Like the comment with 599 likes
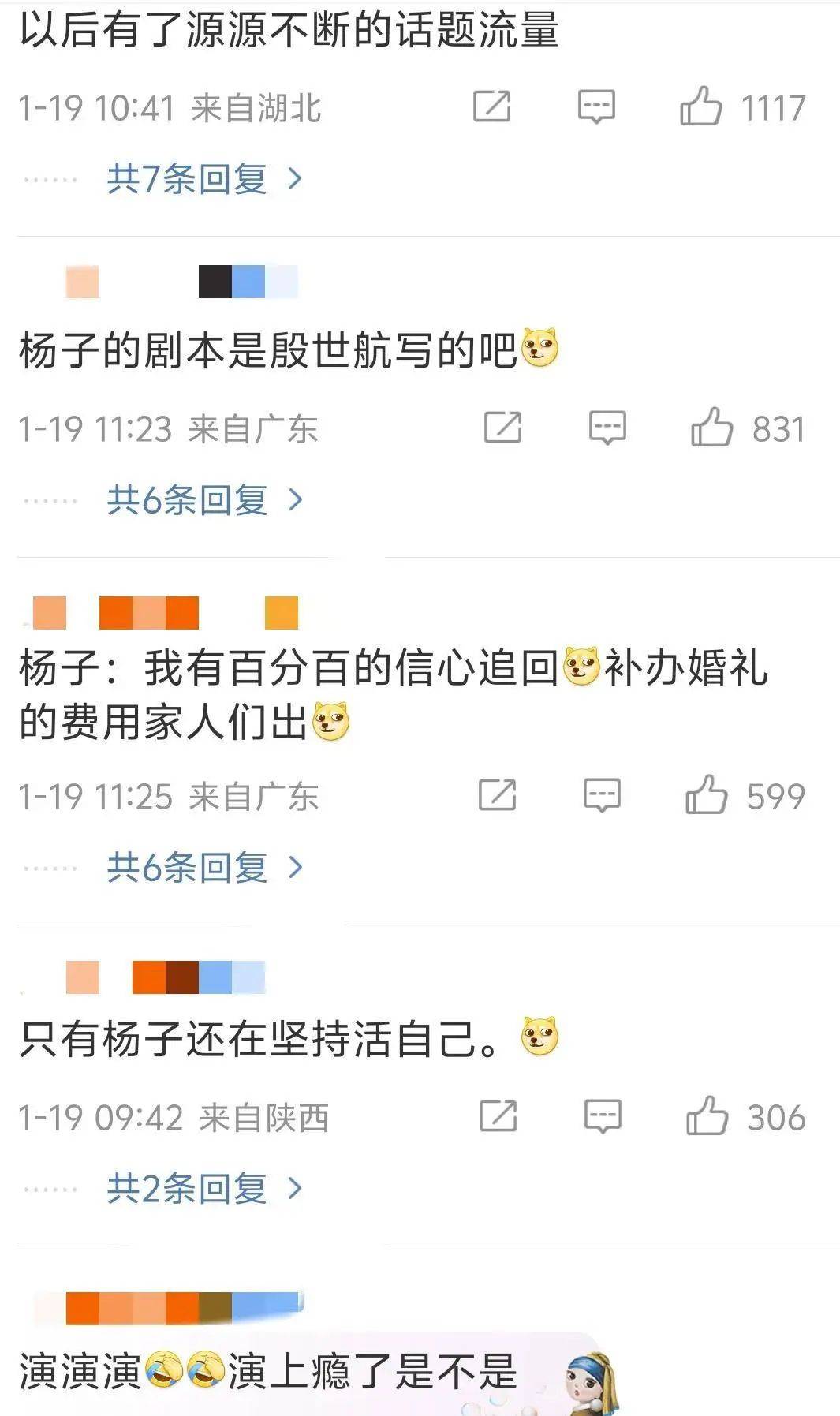 click(x=706, y=794)
